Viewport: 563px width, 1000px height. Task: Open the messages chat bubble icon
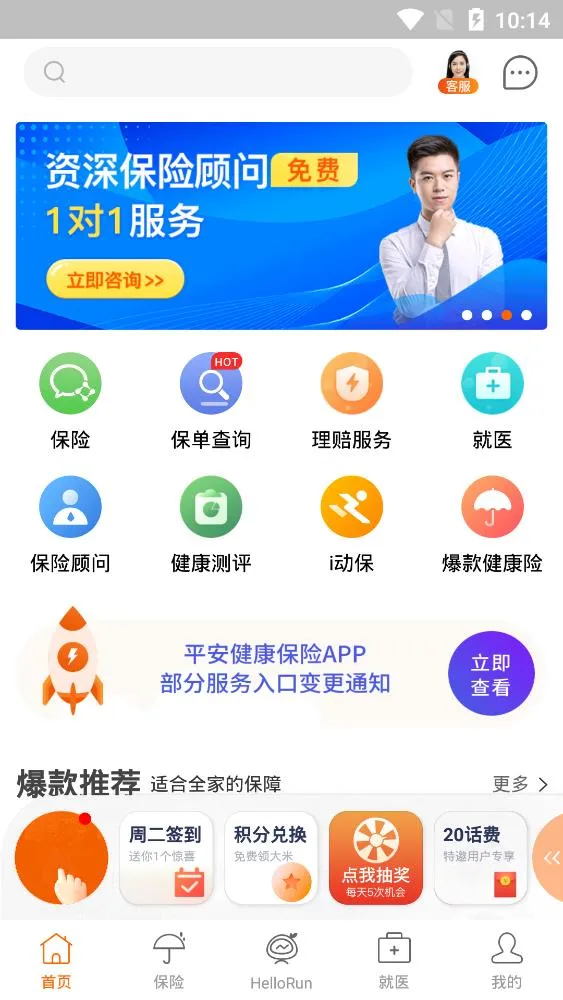(520, 73)
